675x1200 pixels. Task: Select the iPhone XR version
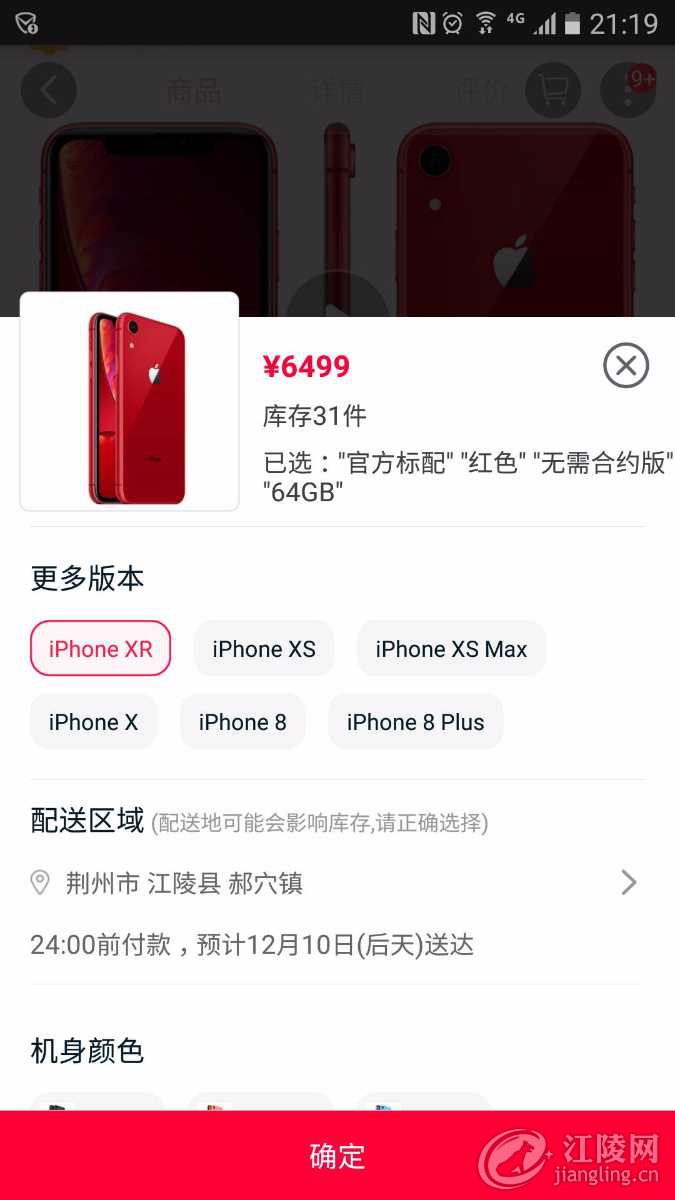pos(100,649)
